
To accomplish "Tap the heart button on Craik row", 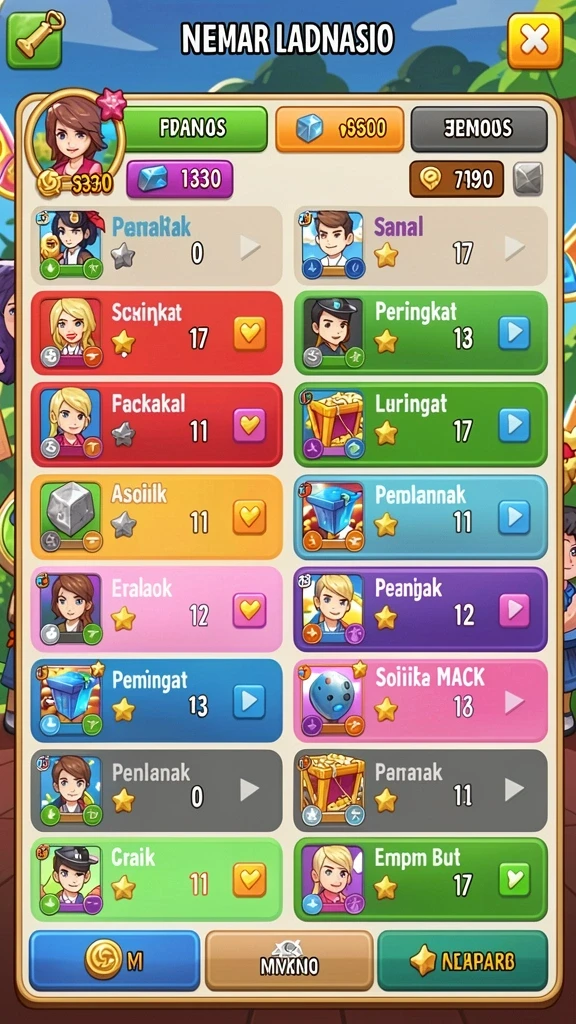I will (249, 880).
